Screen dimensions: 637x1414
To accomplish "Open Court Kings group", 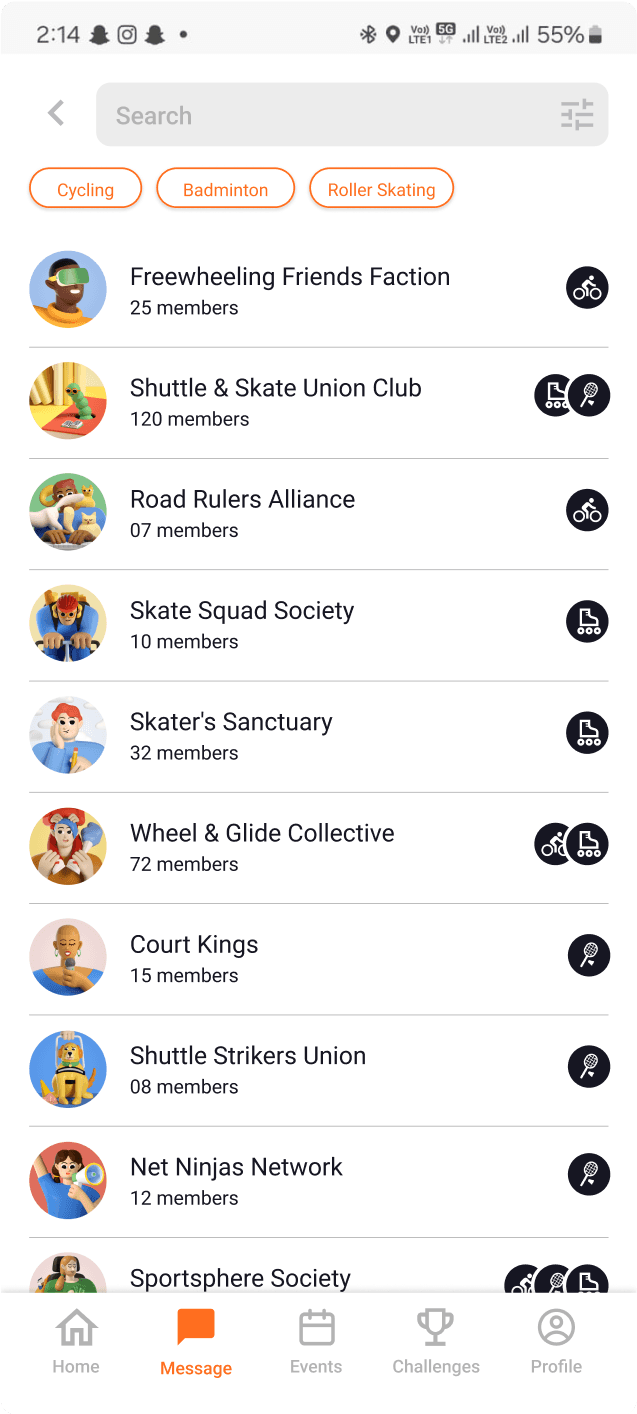I will pyautogui.click(x=194, y=957).
